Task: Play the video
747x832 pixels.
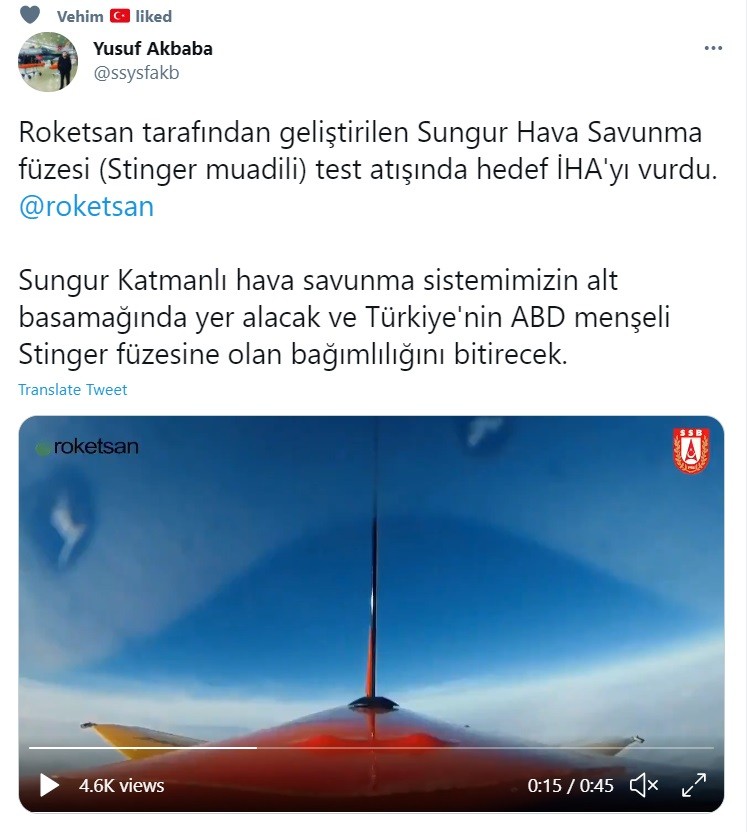Action: [49, 785]
